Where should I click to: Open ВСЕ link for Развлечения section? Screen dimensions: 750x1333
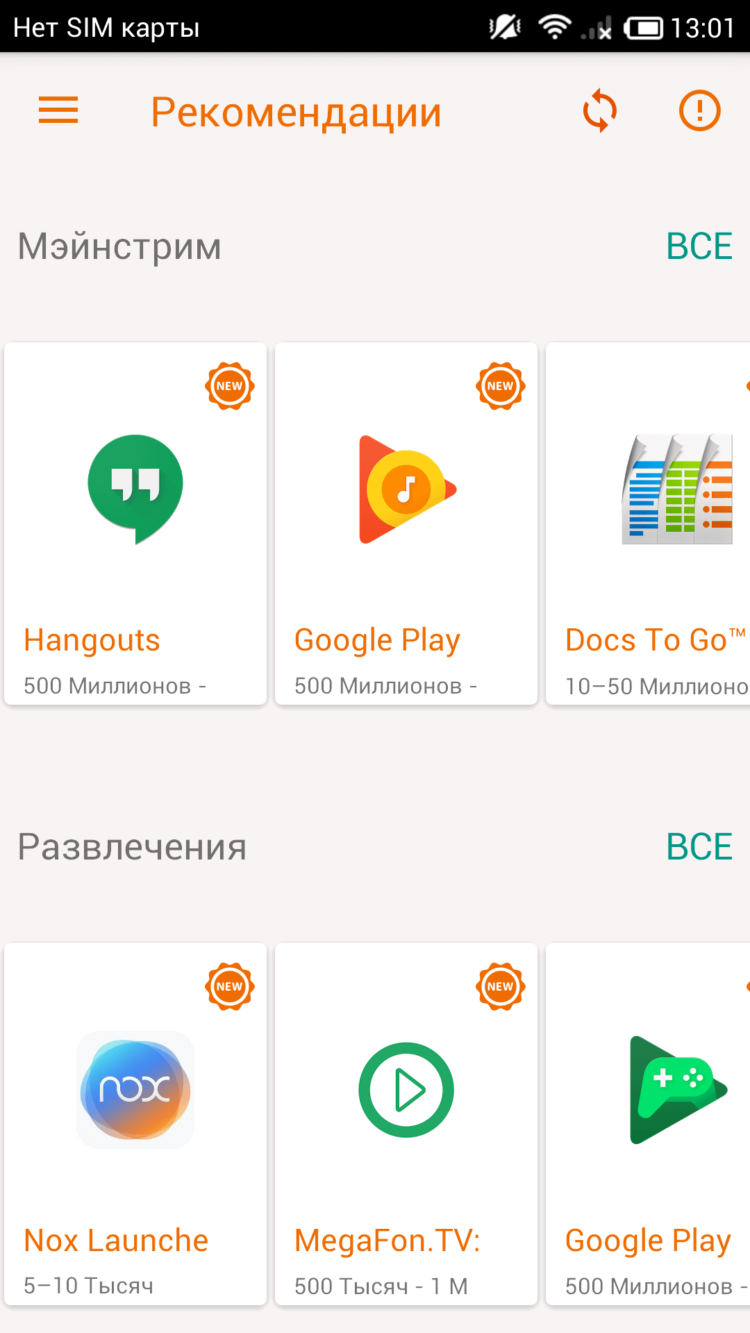[699, 846]
